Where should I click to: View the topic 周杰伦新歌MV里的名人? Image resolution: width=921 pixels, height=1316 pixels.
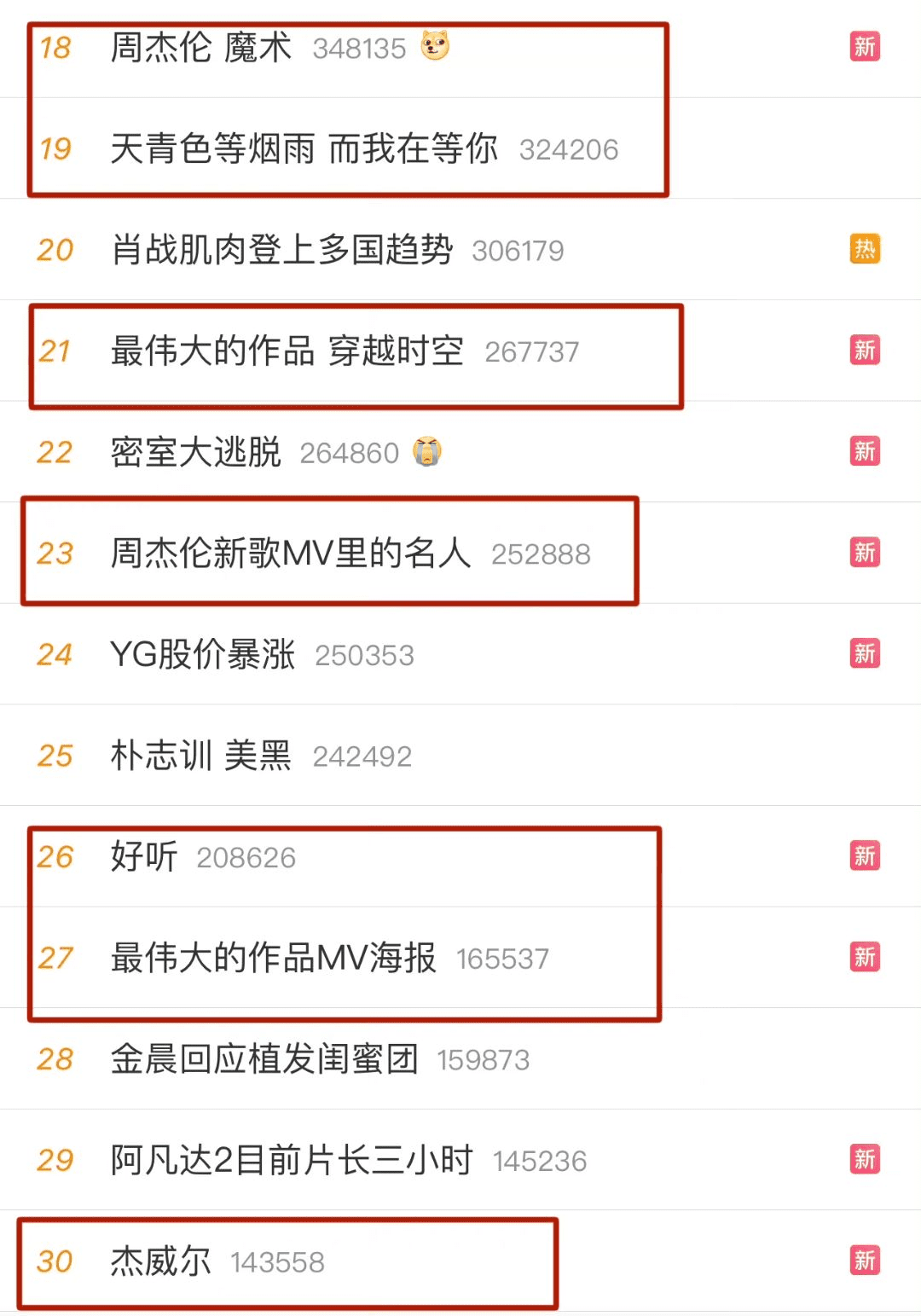pyautogui.click(x=290, y=554)
